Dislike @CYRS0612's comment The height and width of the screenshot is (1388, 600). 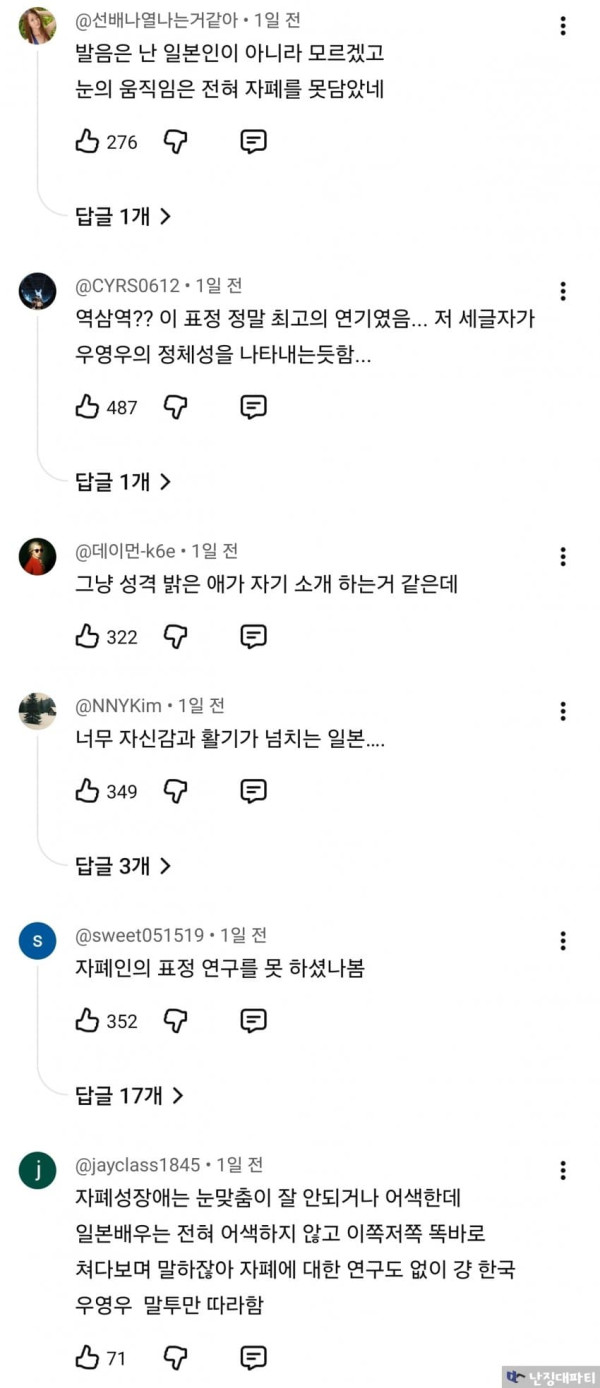(176, 407)
